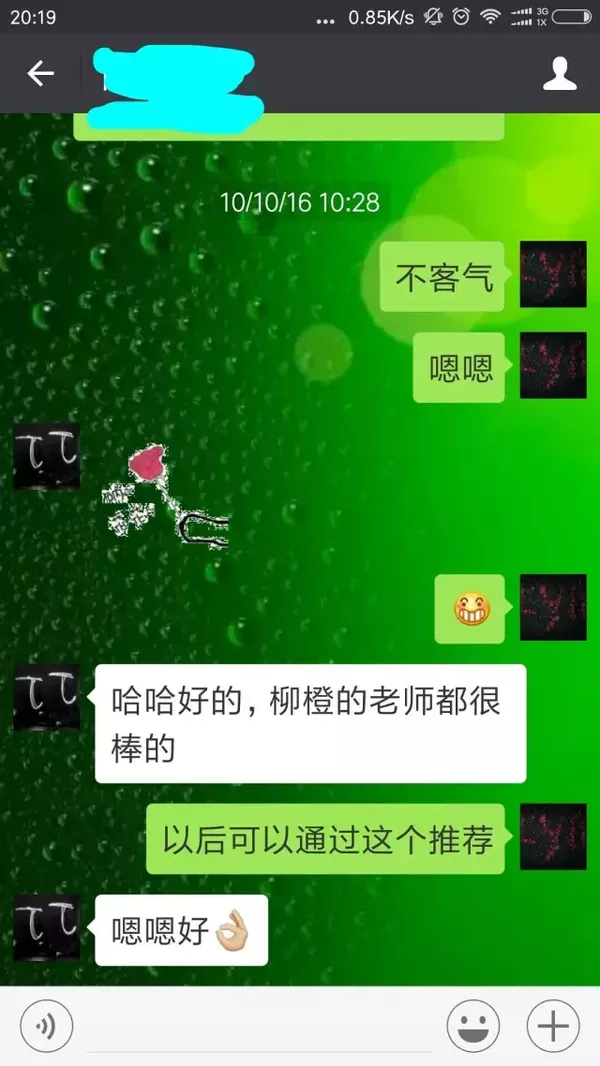Image resolution: width=600 pixels, height=1066 pixels.
Task: Open contact avatar beside 嗯嗯好 message
Action: [46, 927]
